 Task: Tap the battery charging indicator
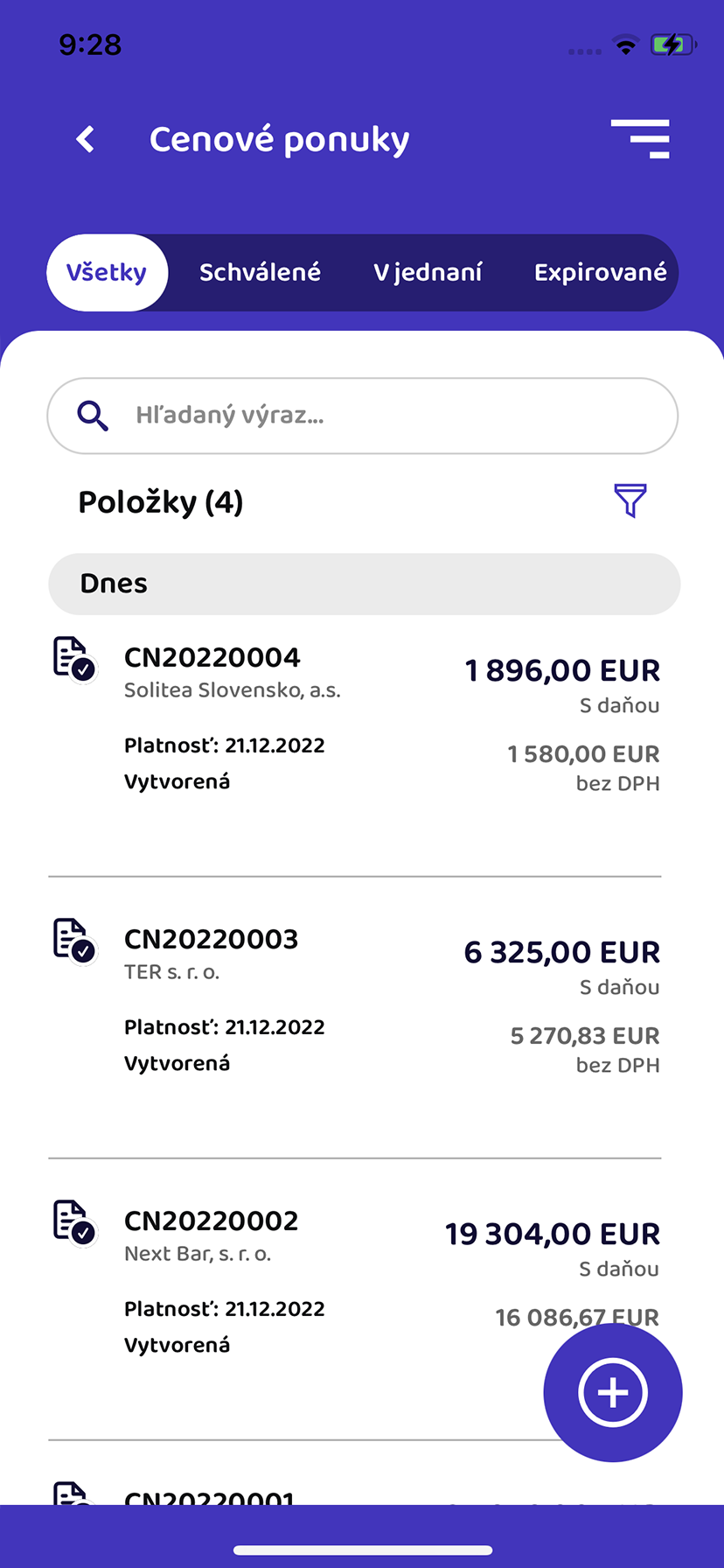(x=672, y=44)
